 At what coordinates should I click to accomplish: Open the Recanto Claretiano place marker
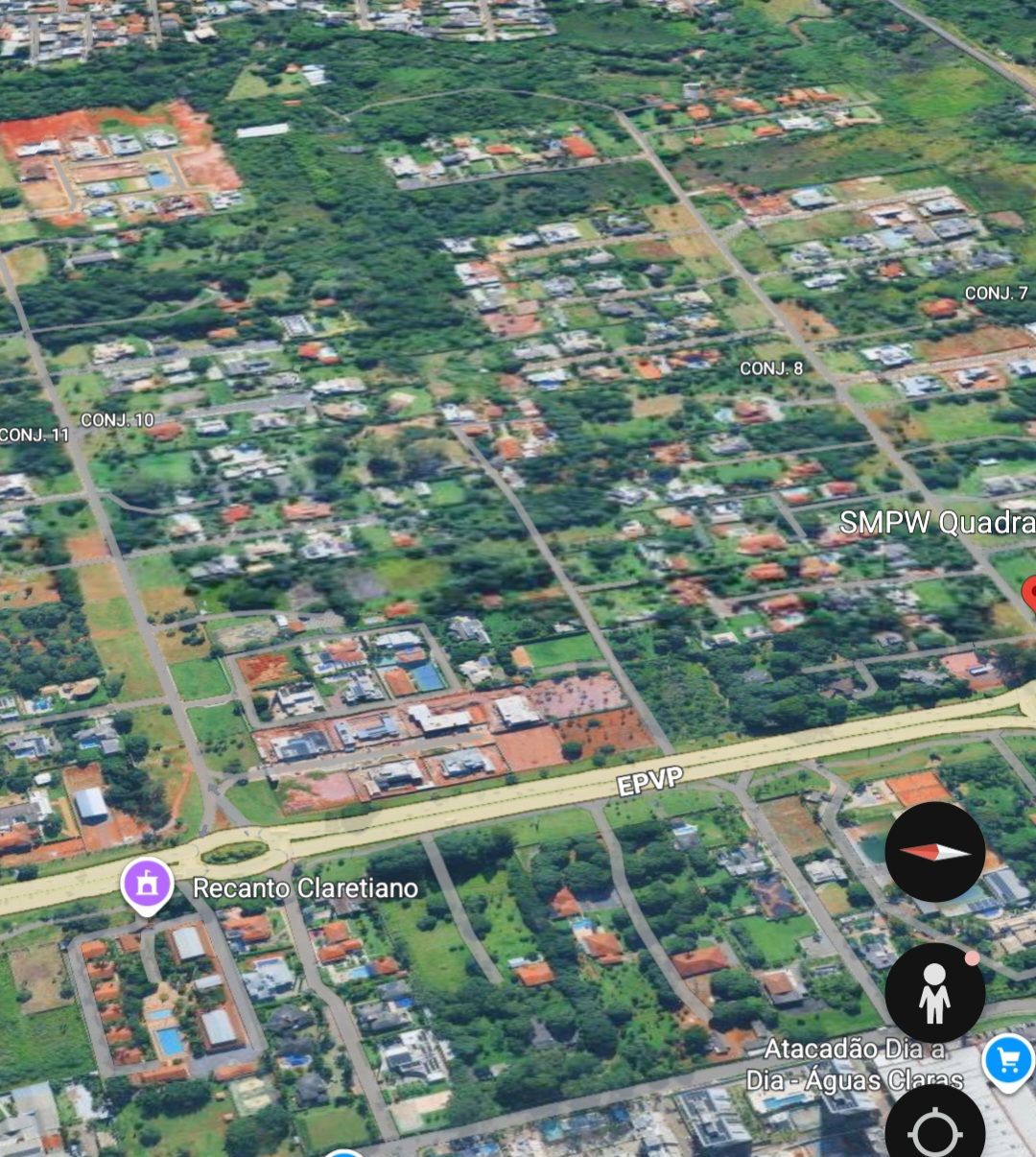[147, 884]
